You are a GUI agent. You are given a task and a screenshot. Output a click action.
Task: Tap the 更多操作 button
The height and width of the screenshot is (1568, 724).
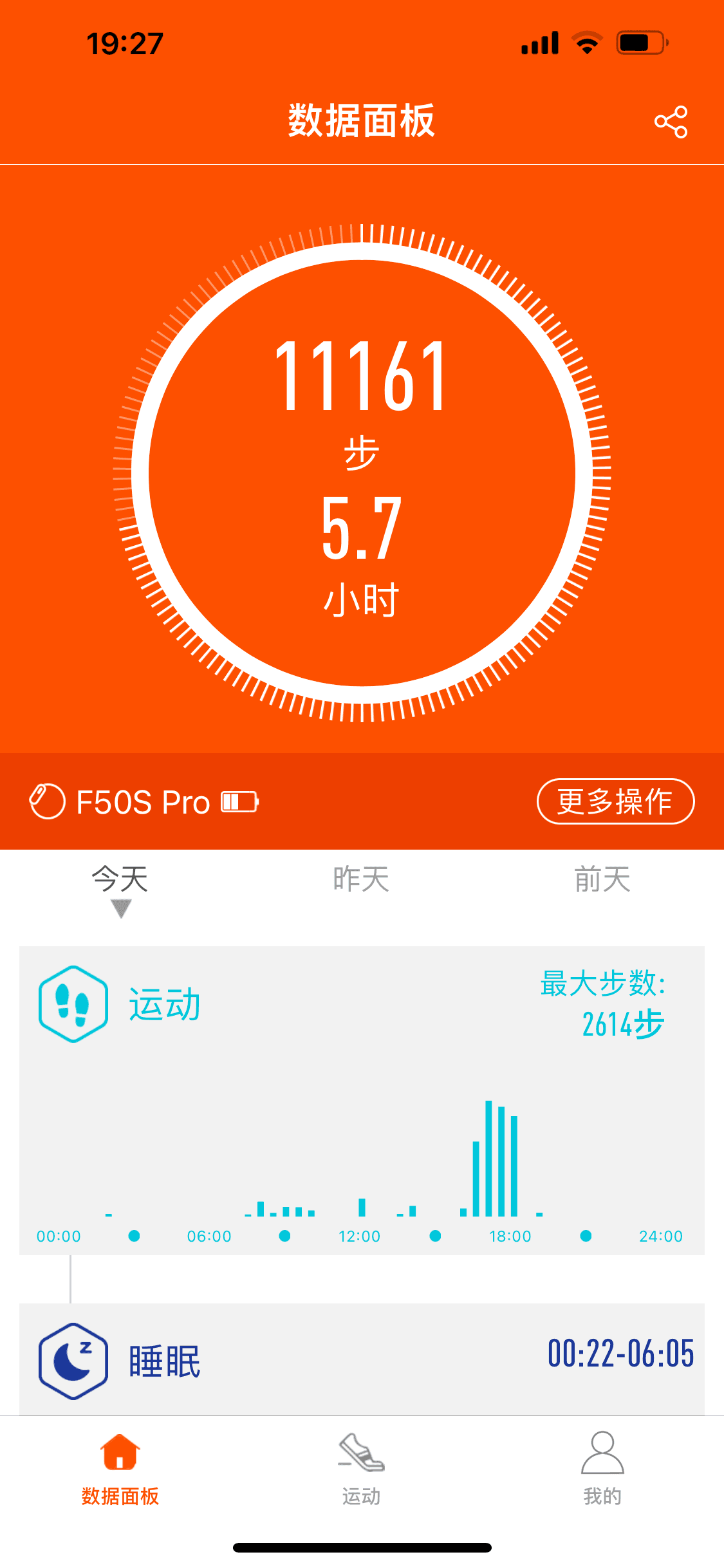615,801
